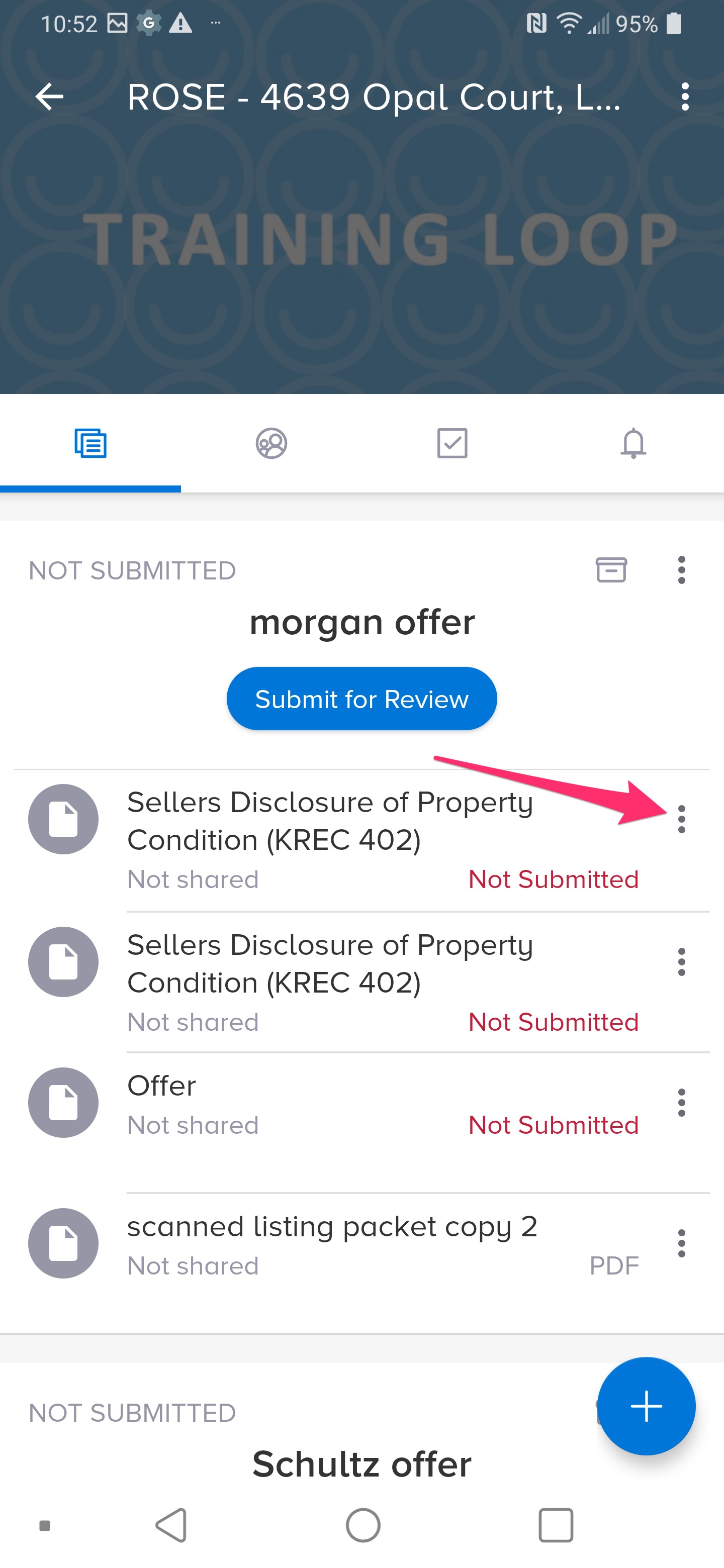
Task: Open the overflow menu in the app bar
Action: tap(685, 97)
